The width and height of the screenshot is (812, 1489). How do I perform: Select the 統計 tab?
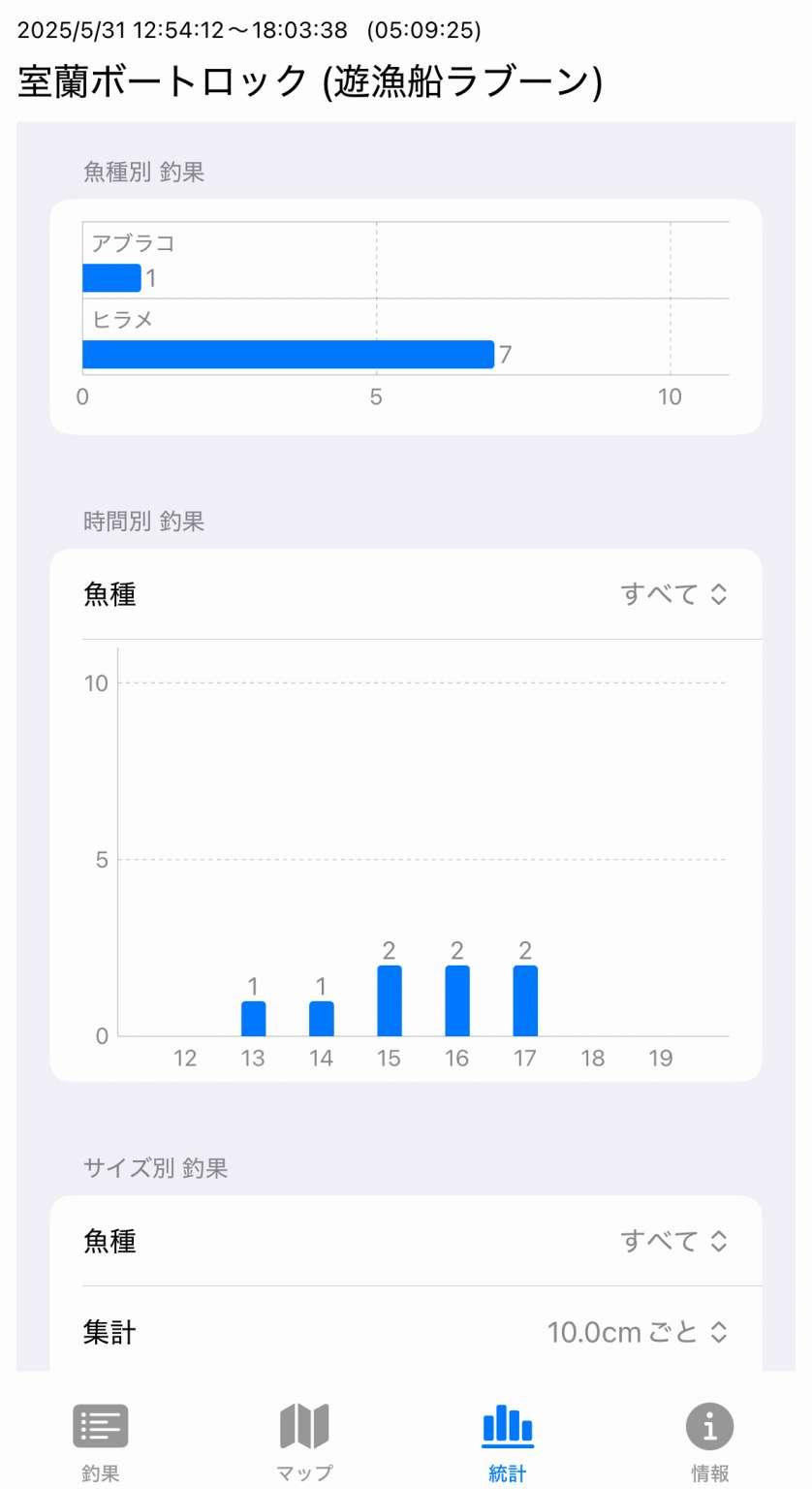[508, 1442]
